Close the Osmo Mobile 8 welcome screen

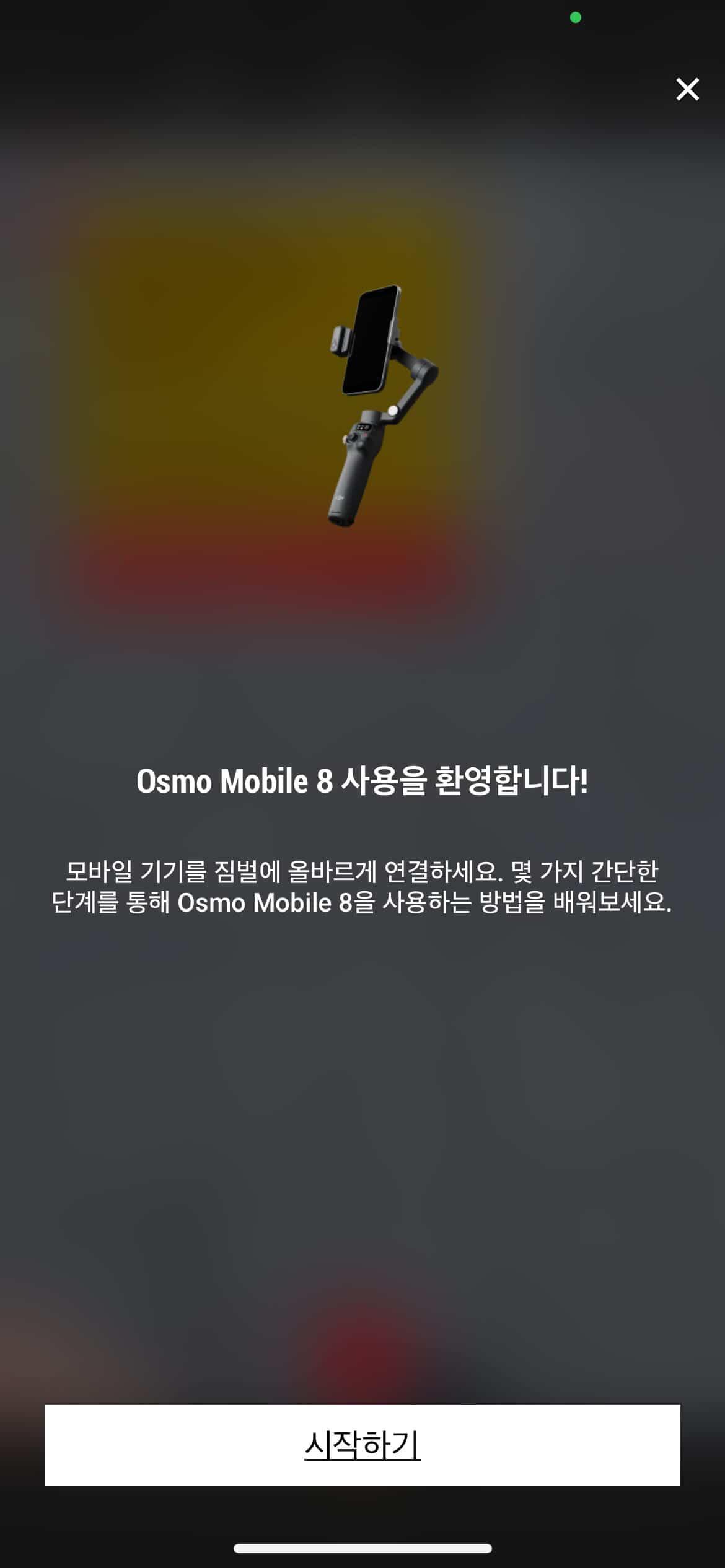[687, 90]
